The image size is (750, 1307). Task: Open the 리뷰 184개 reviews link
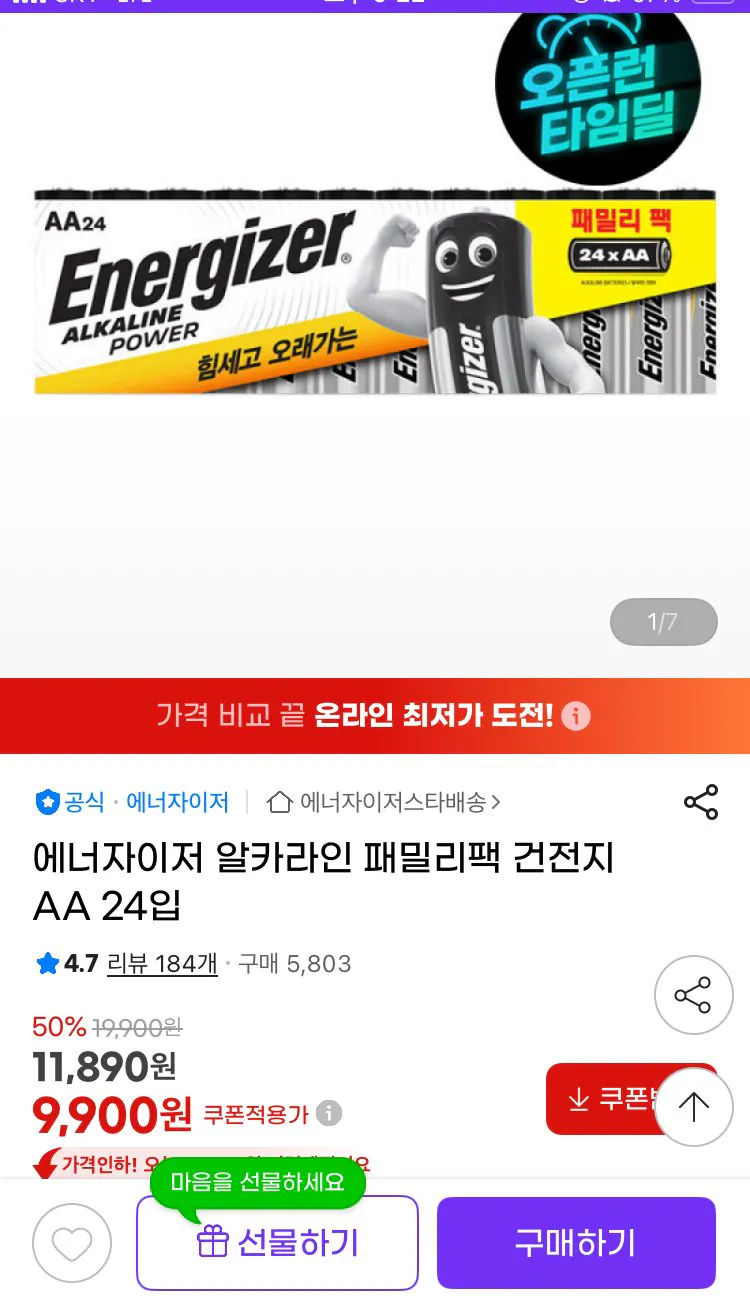162,963
